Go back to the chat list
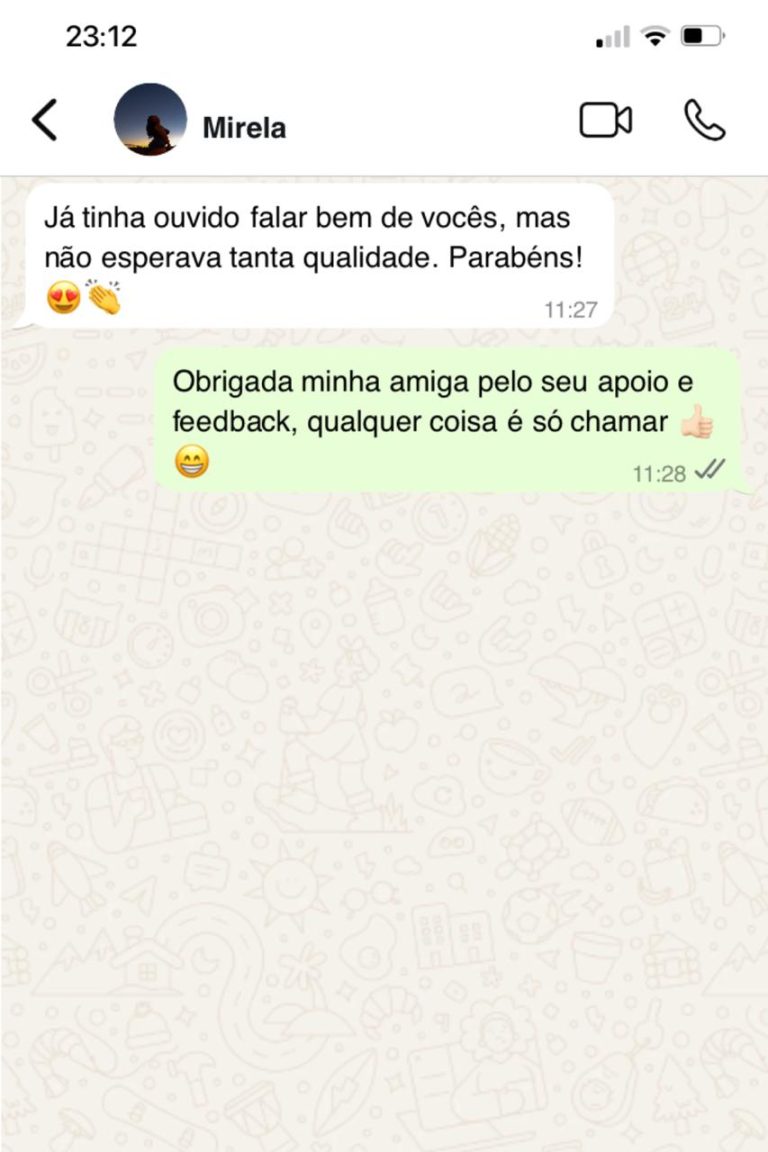 click(44, 121)
